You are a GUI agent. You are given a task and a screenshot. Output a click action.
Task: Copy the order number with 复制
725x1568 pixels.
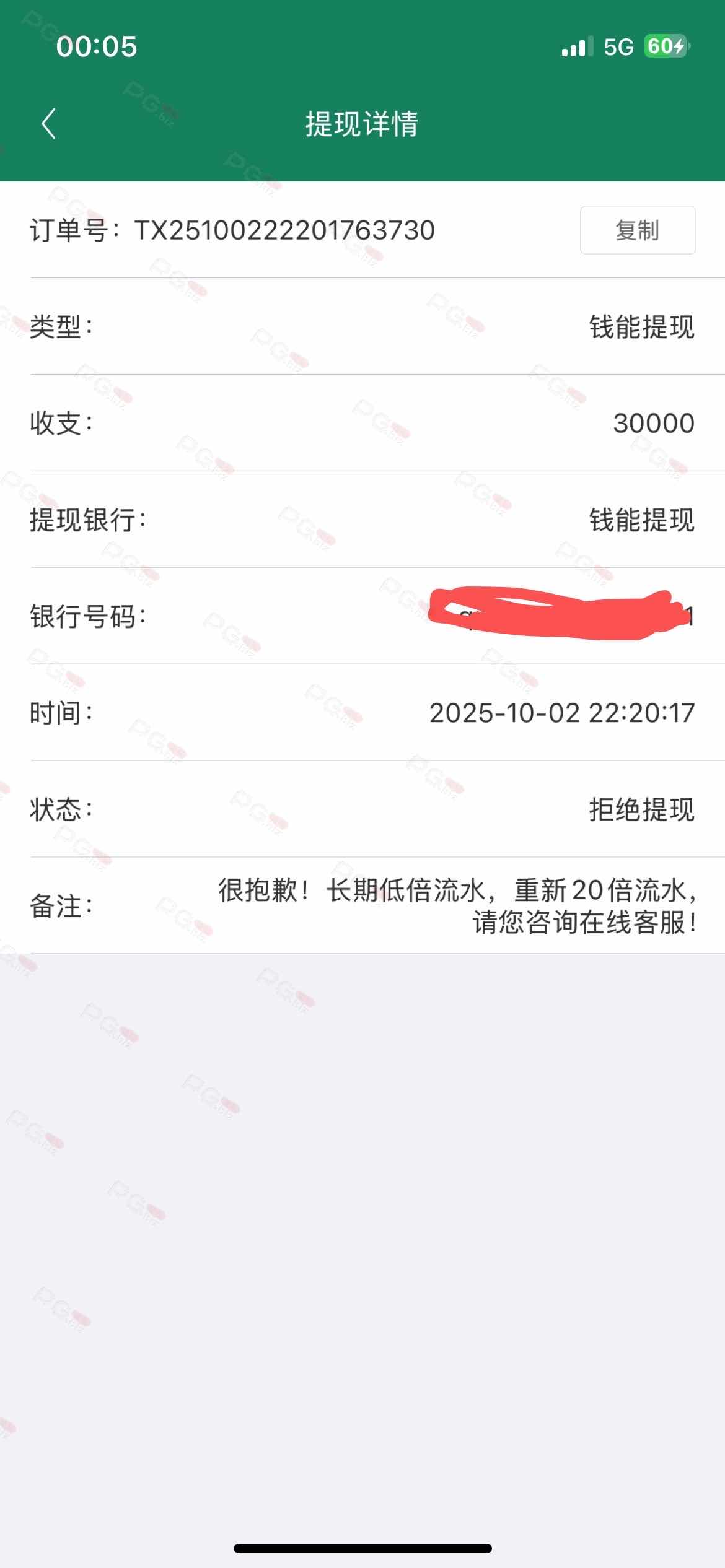pos(637,230)
